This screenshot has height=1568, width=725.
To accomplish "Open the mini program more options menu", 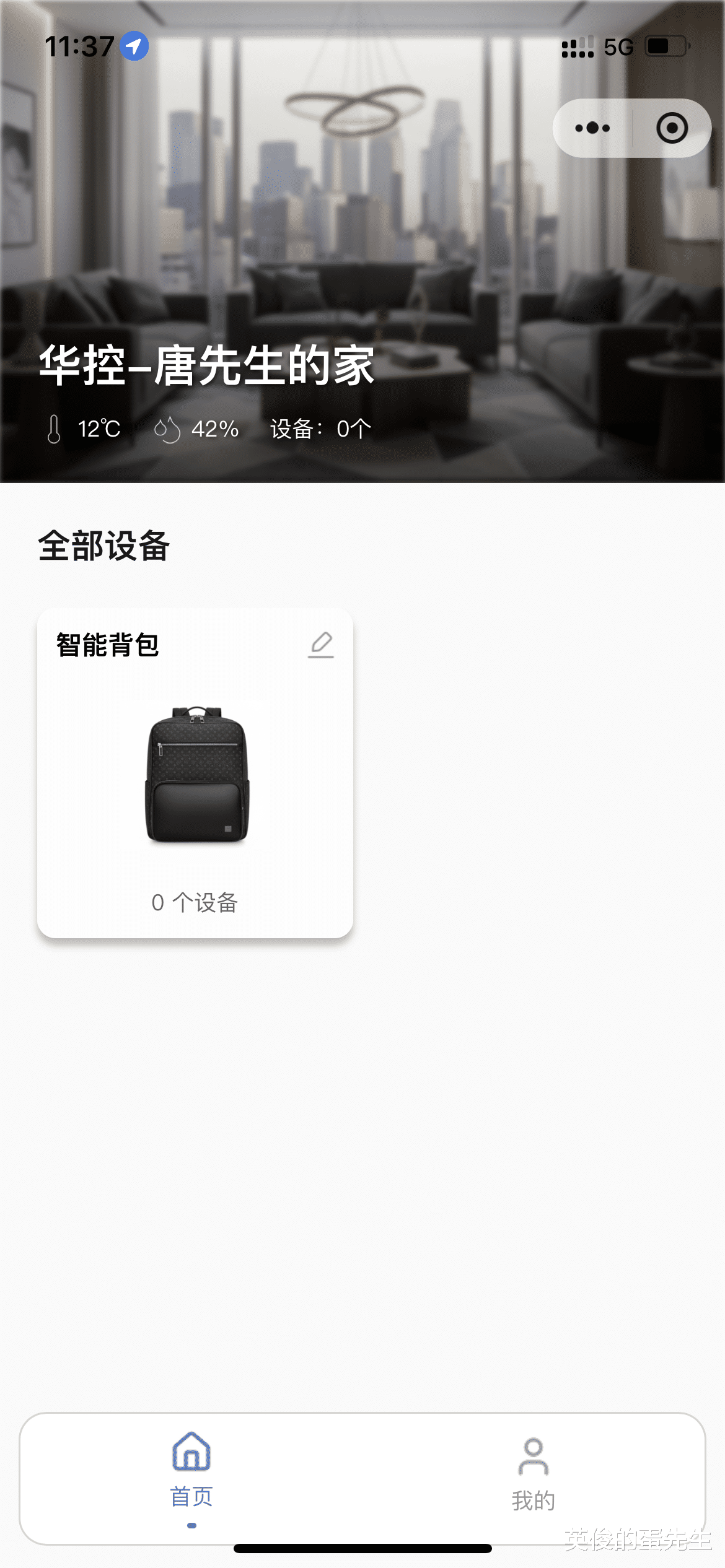I will pos(592,128).
